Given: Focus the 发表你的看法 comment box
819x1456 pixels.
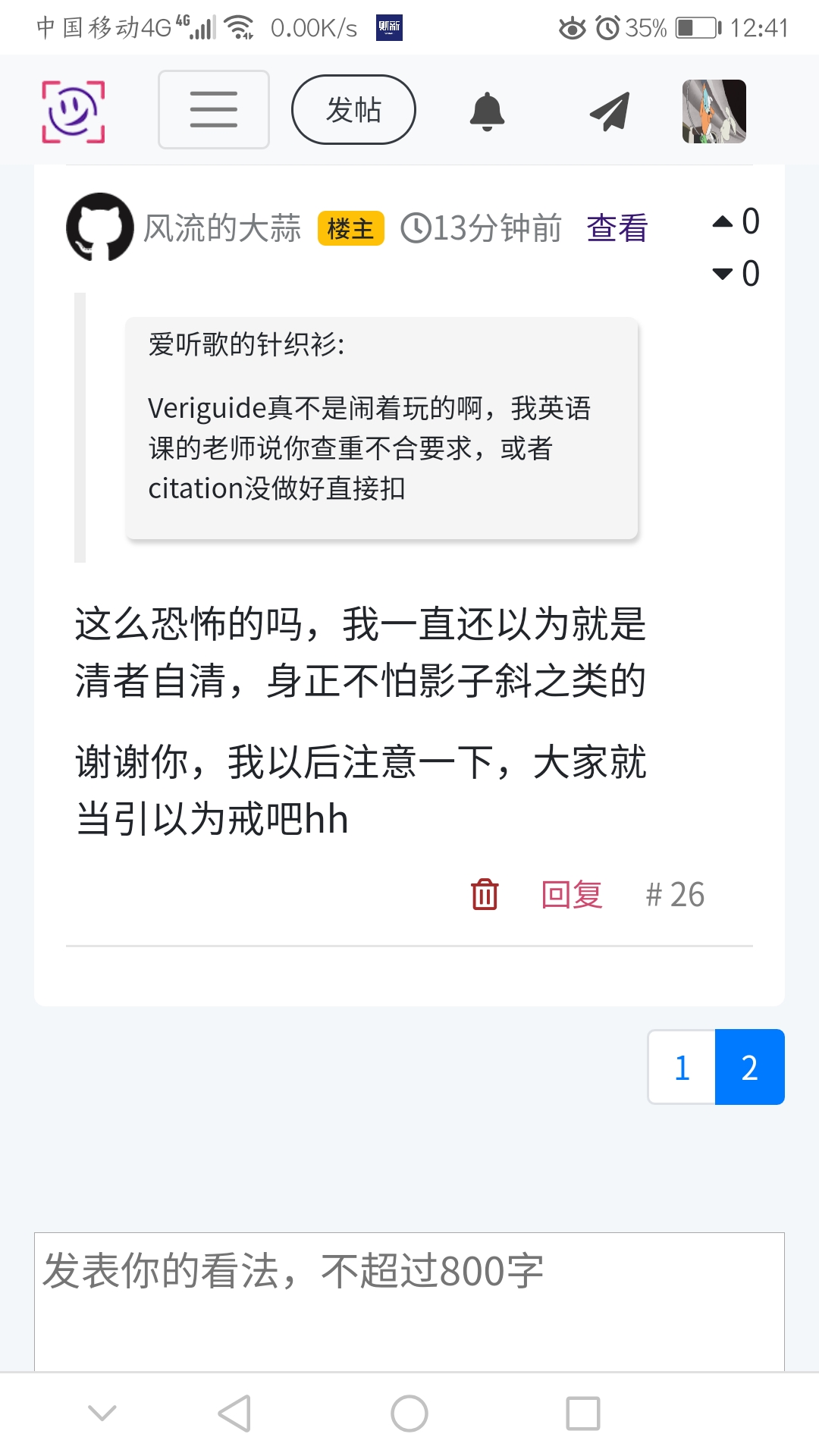Looking at the screenshot, I should (x=409, y=1301).
